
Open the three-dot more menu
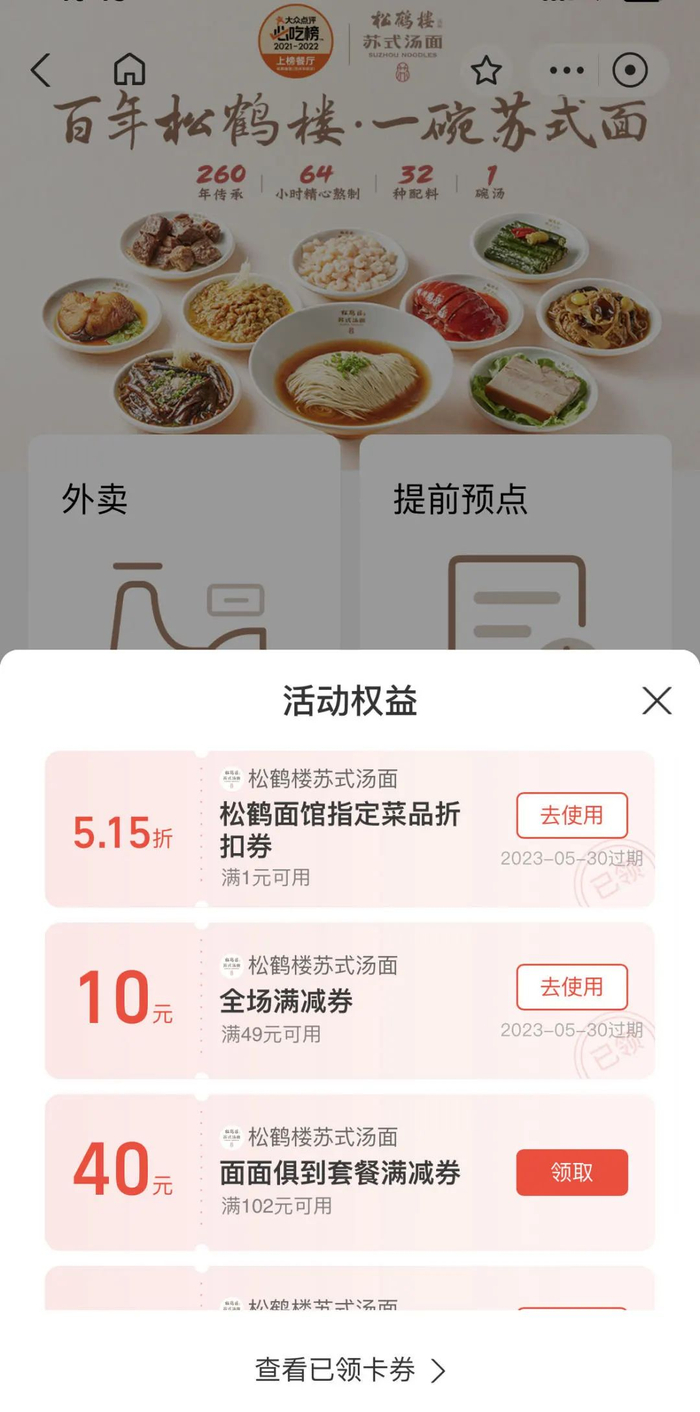(567, 70)
